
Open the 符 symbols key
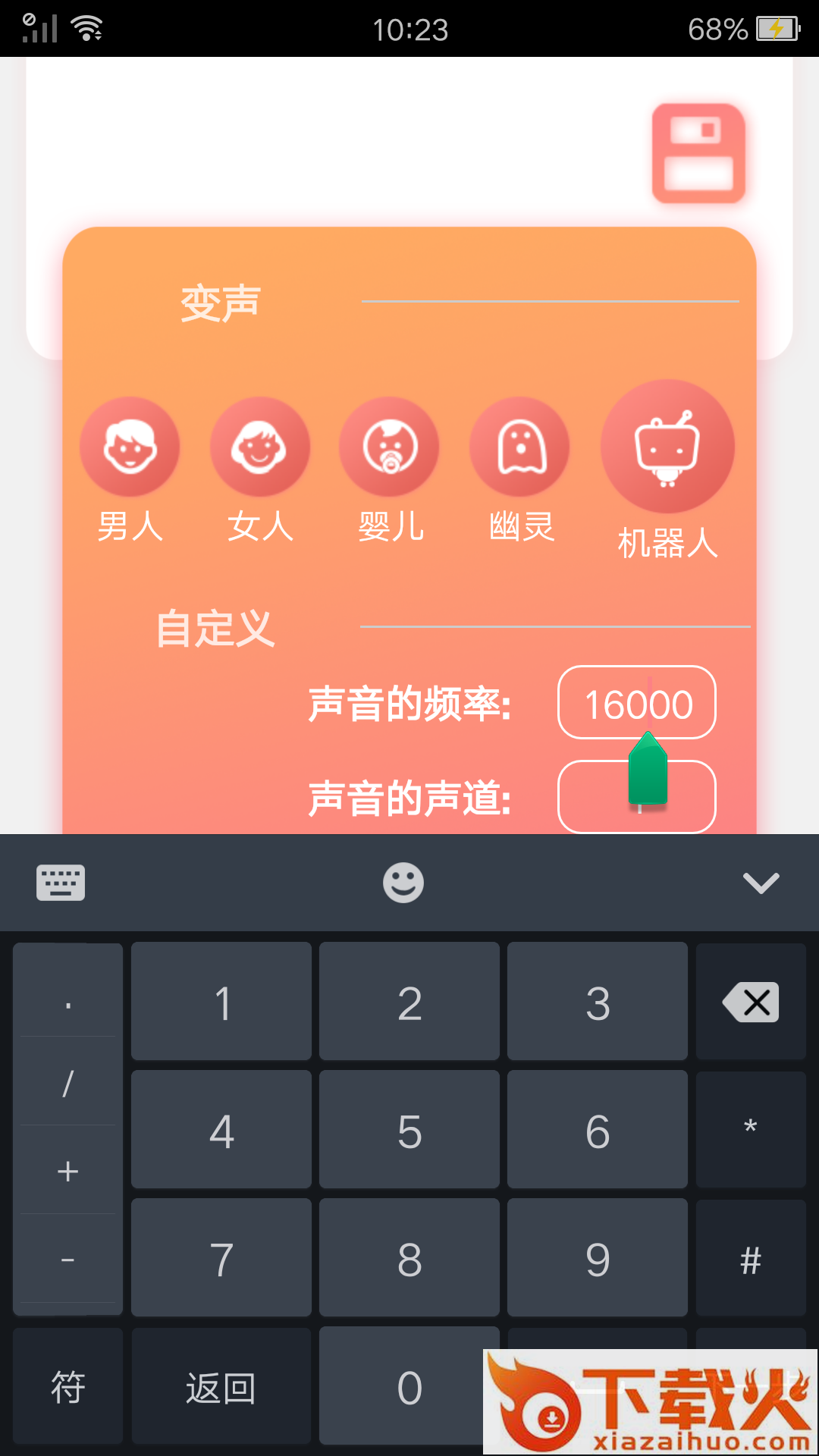click(x=68, y=1387)
